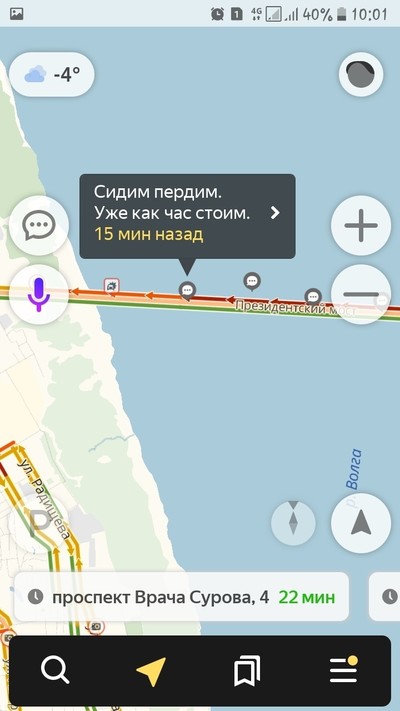
Task: Center map on my location arrow
Action: (x=361, y=523)
